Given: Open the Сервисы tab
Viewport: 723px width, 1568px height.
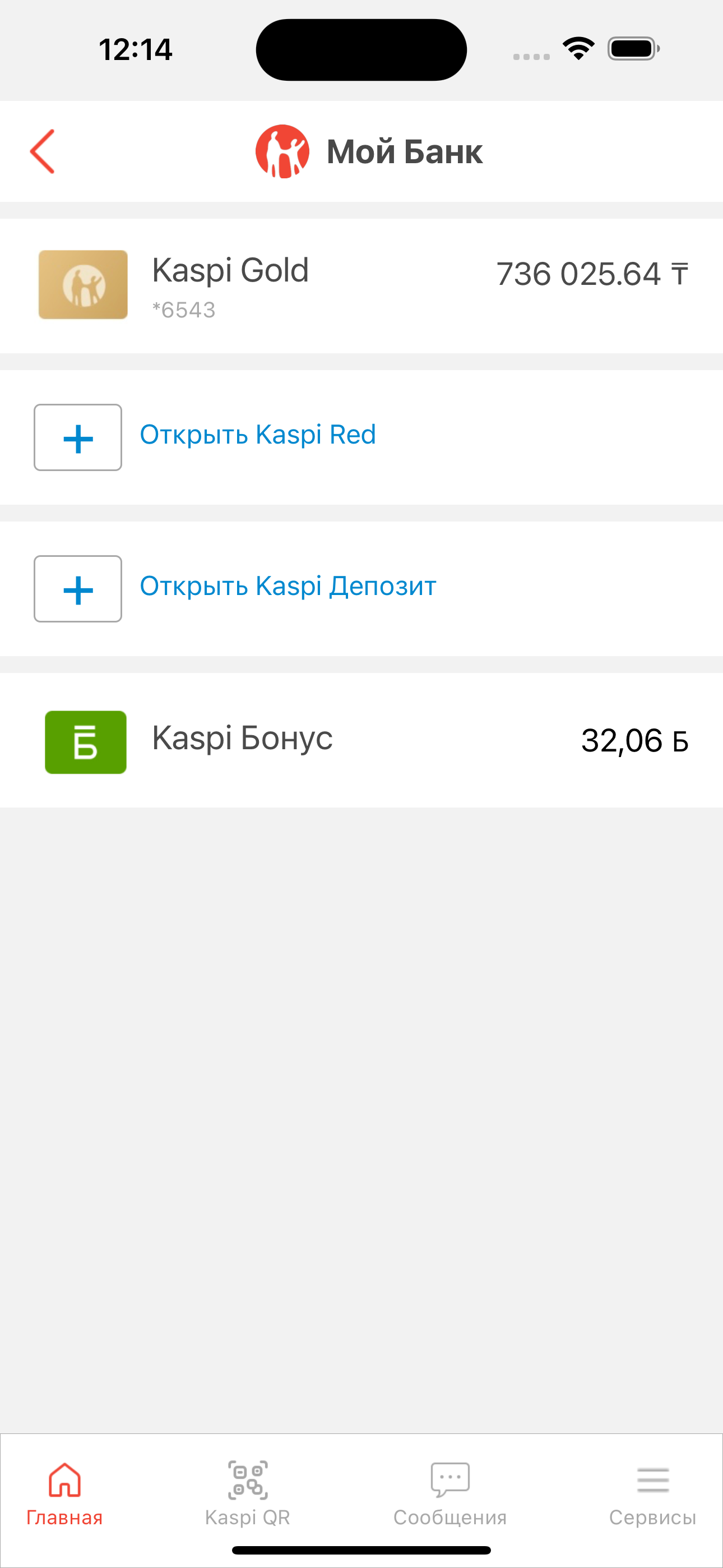Looking at the screenshot, I should (x=653, y=1494).
